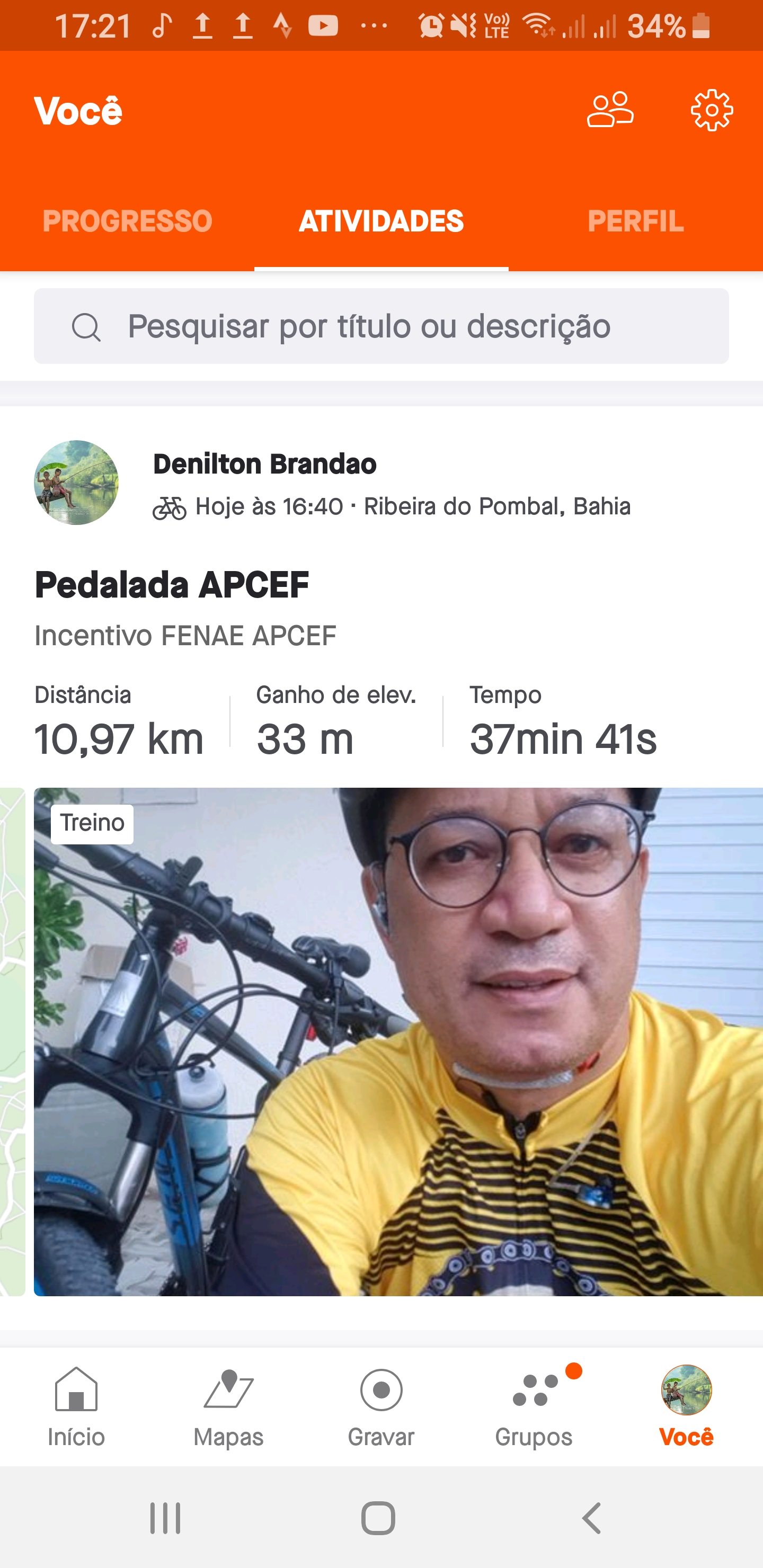Open the recent apps button

click(x=166, y=1518)
